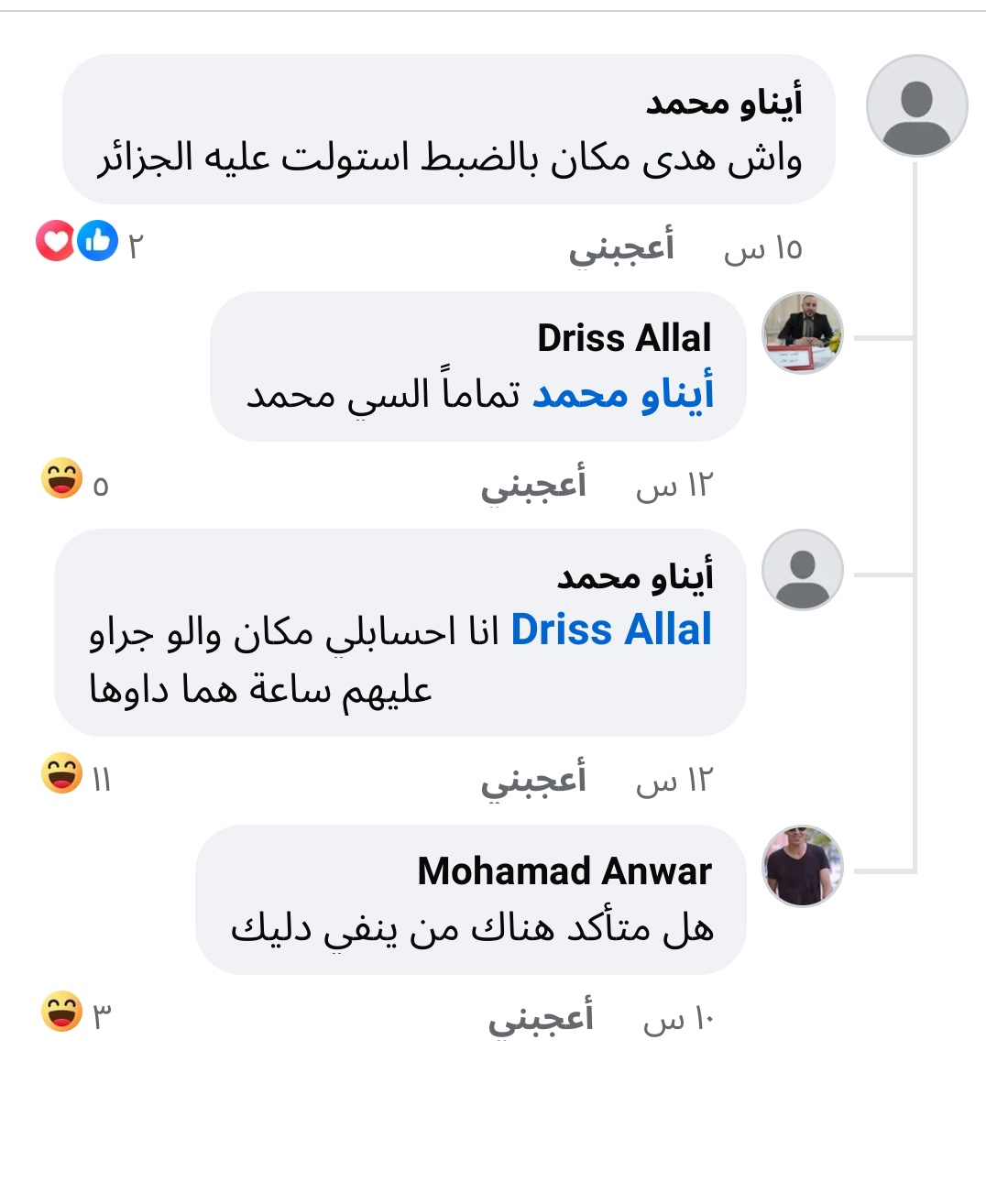View haha reactions on Mohamad Anwar's reply
This screenshot has height=1204, width=986.
coord(75,1012)
